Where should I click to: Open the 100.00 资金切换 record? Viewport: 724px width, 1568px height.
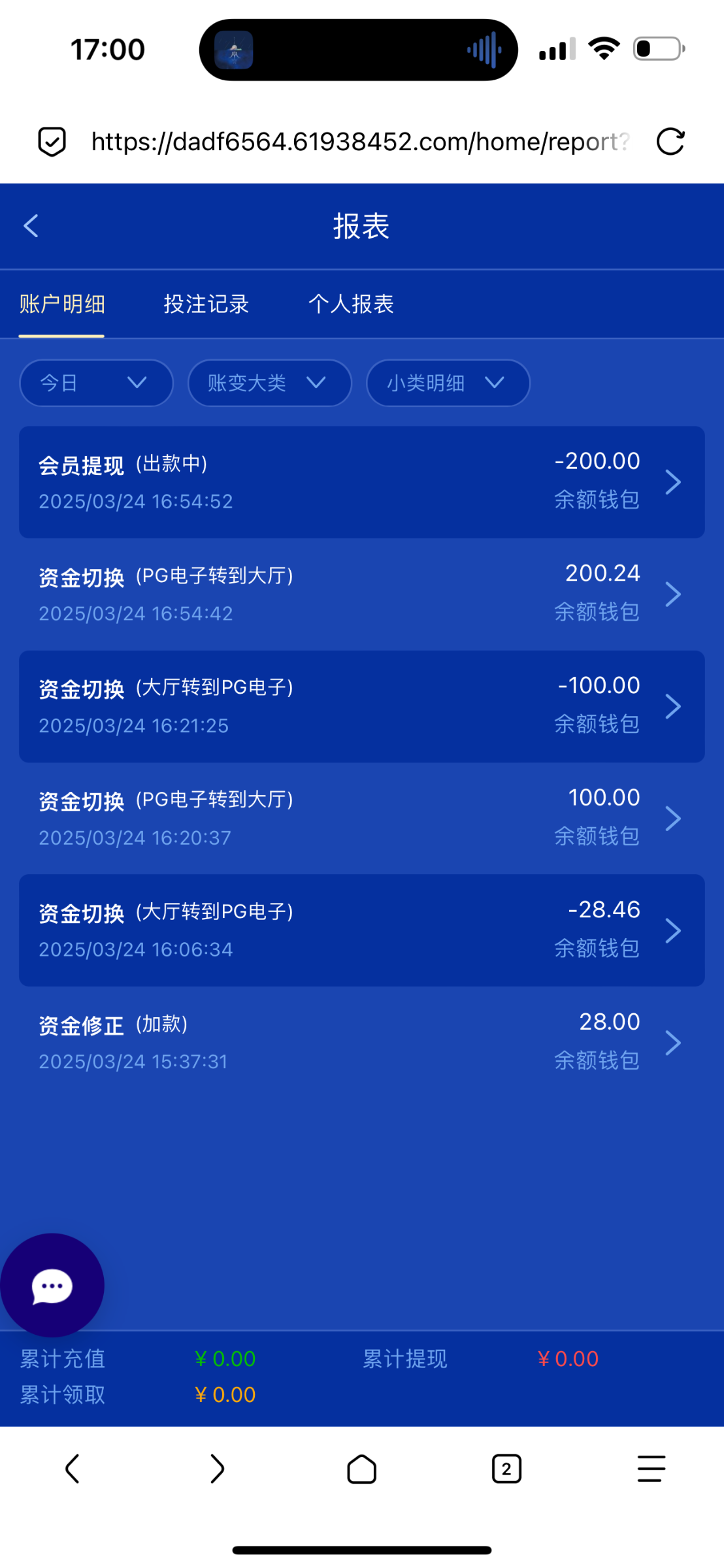[x=362, y=819]
